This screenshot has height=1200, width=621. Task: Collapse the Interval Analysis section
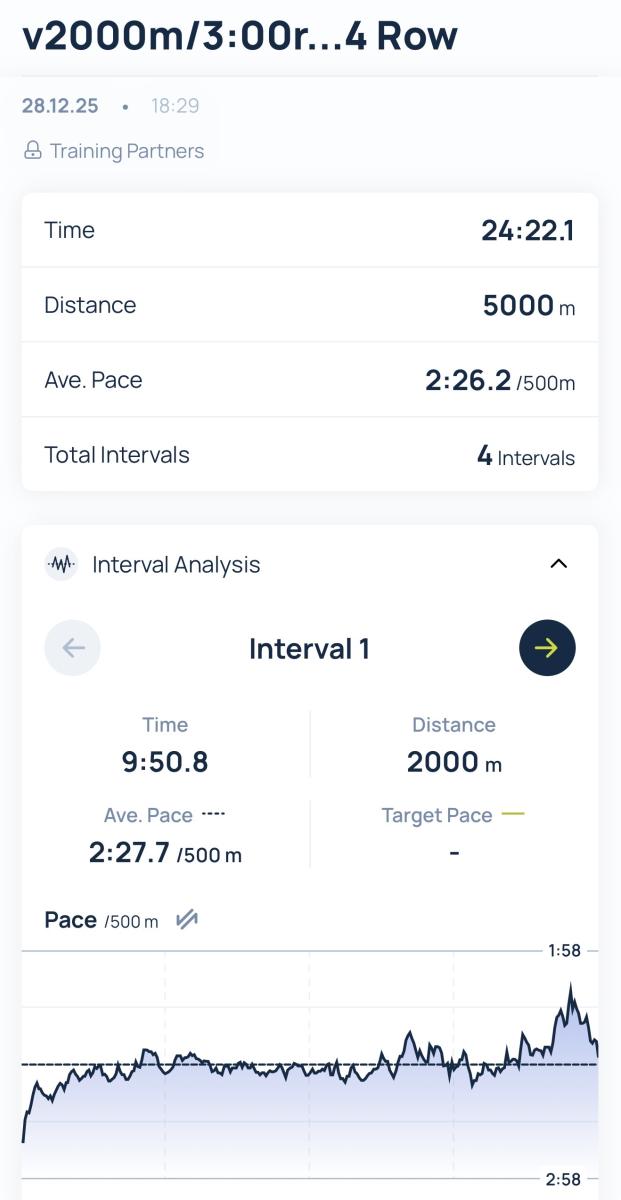pyautogui.click(x=558, y=564)
